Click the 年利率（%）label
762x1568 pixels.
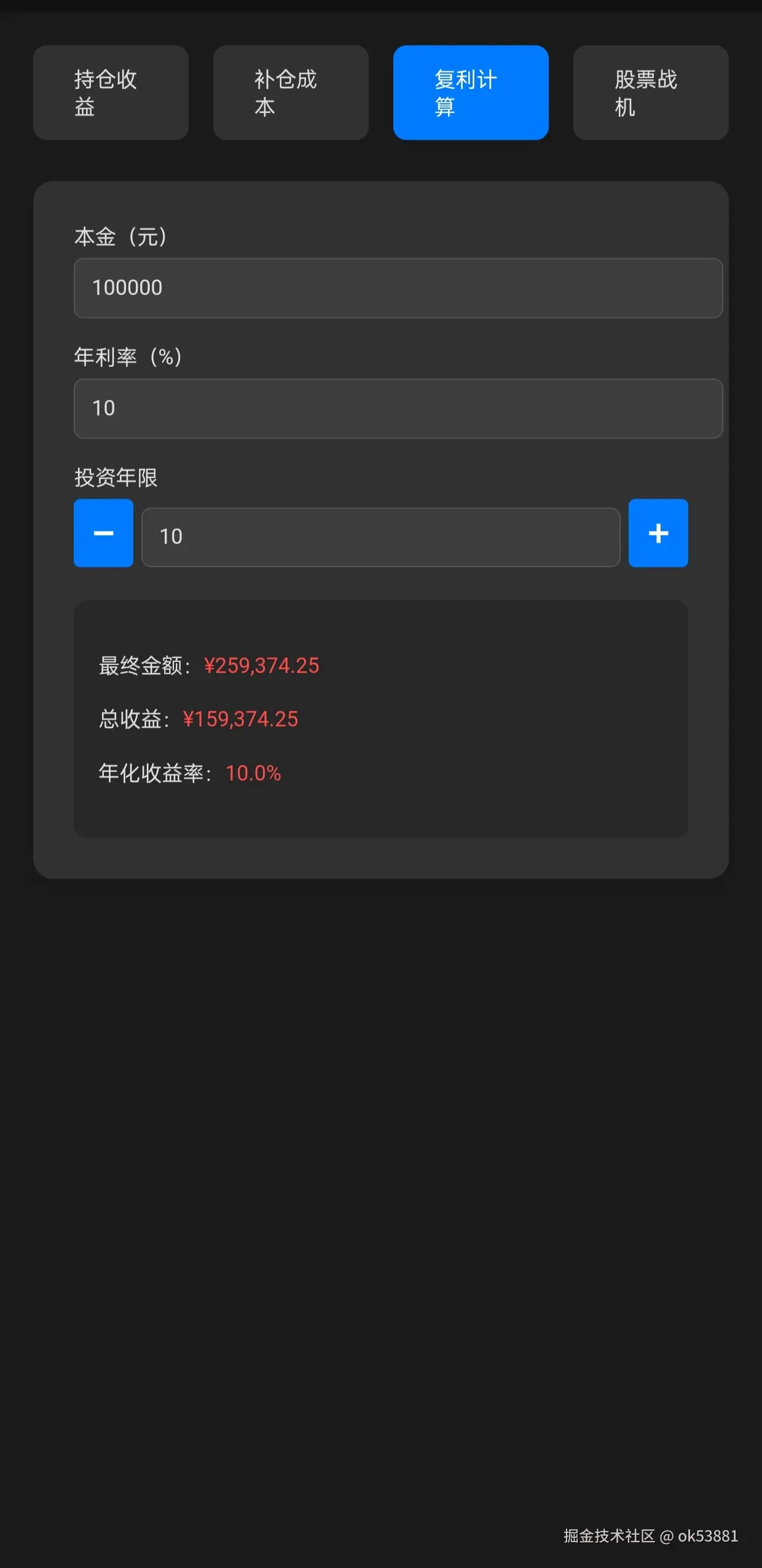click(x=129, y=357)
